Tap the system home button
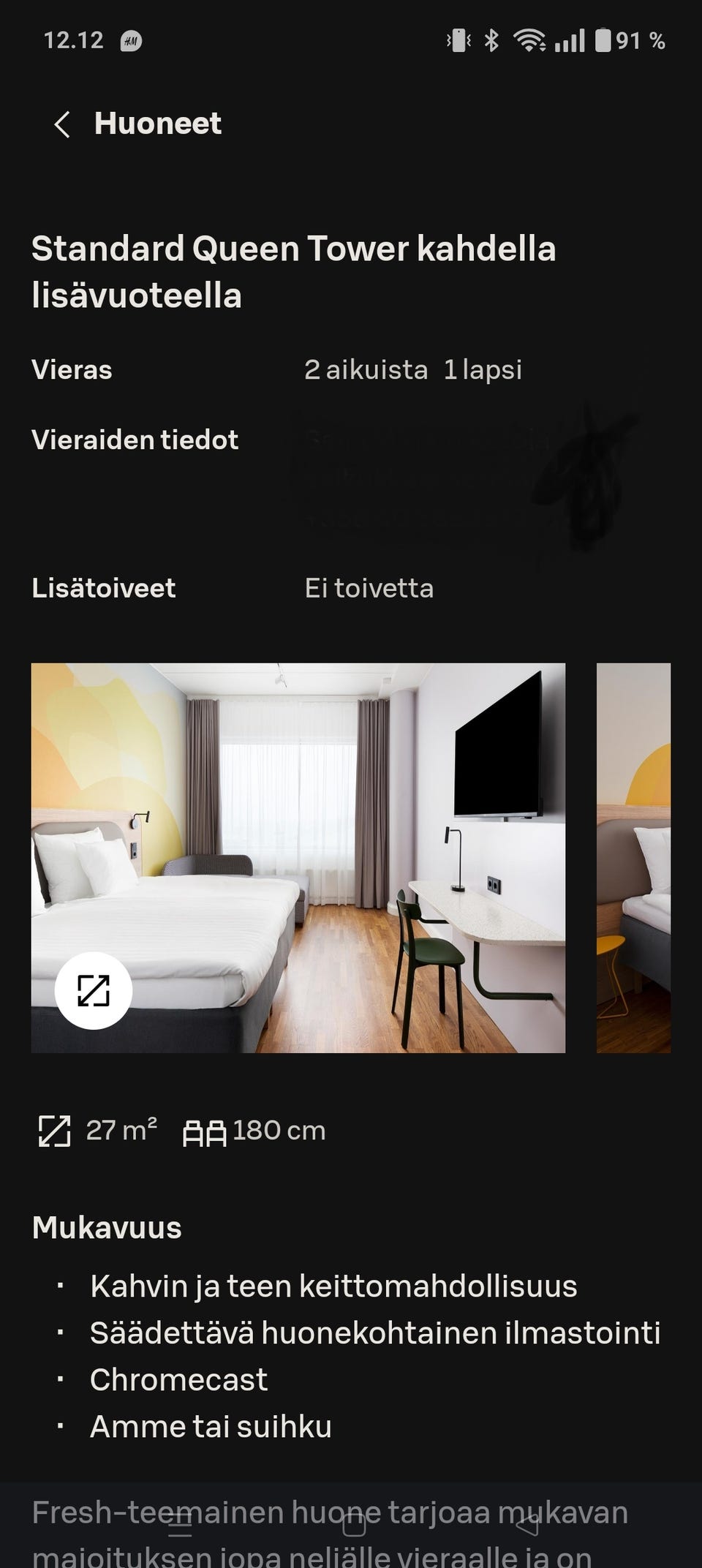 tap(354, 1525)
